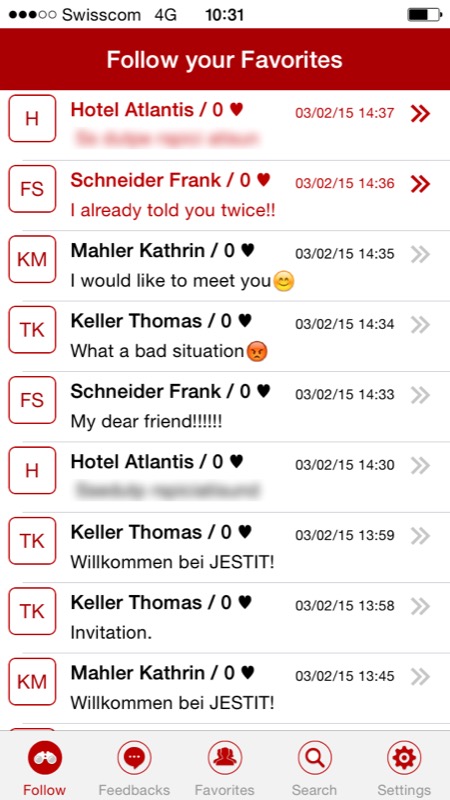This screenshot has height=800, width=450.
Task: Go to the Search tab
Action: (314, 767)
